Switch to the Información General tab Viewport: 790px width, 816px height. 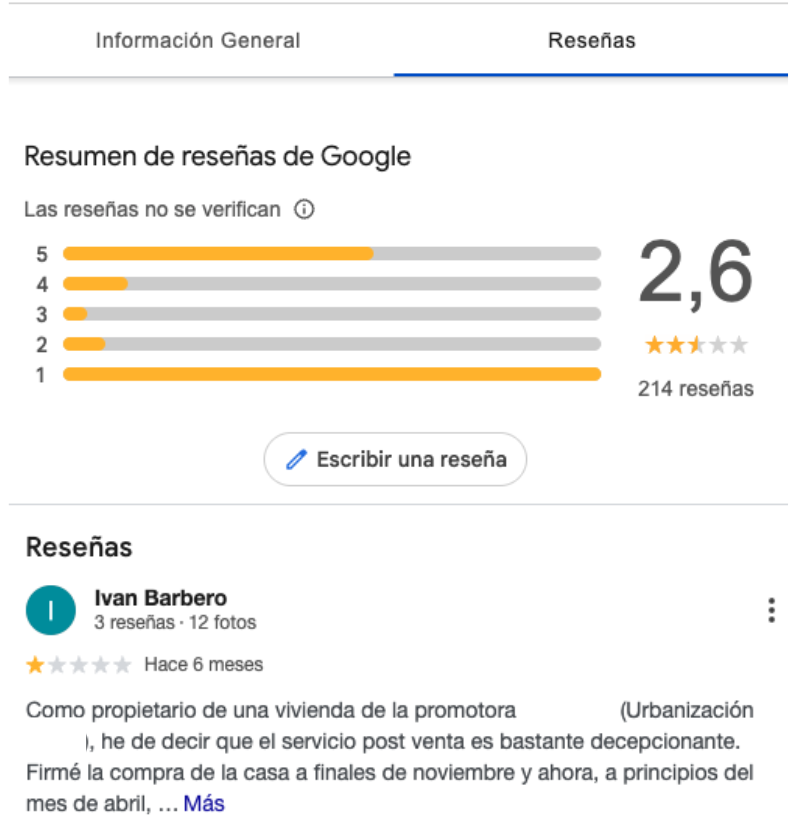pos(198,41)
